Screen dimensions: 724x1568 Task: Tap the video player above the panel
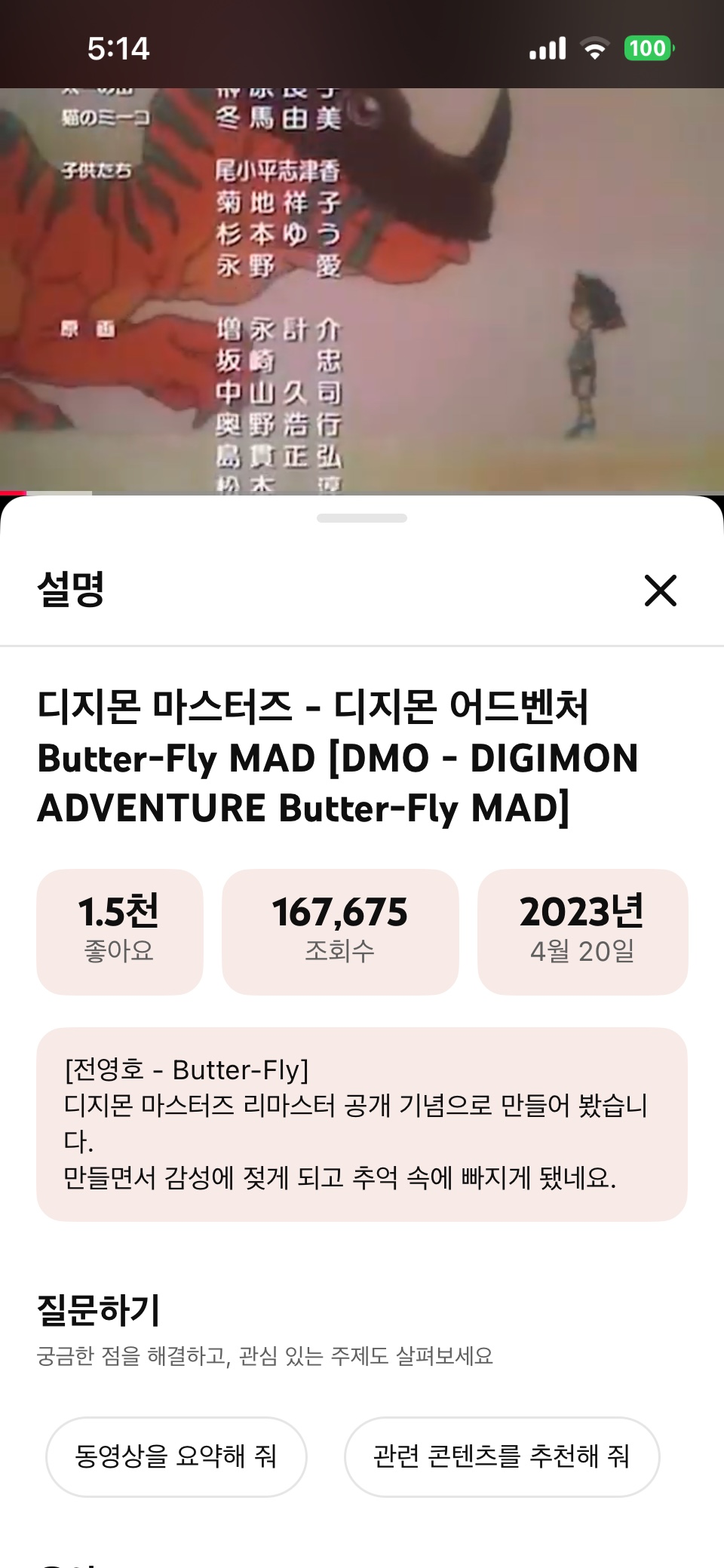[362, 290]
